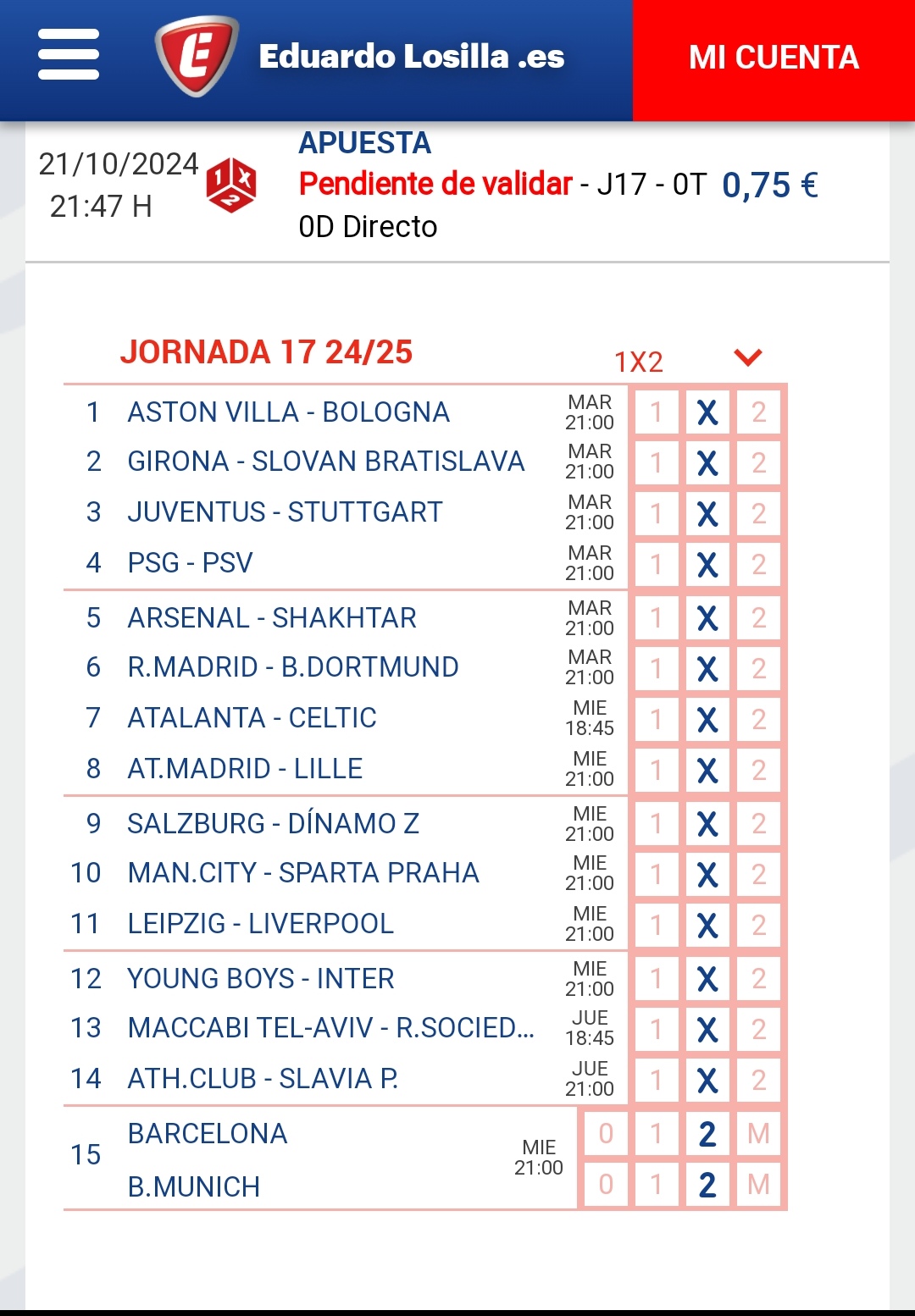Select 1 for R.Madrid - B.Dortmund

click(x=656, y=669)
